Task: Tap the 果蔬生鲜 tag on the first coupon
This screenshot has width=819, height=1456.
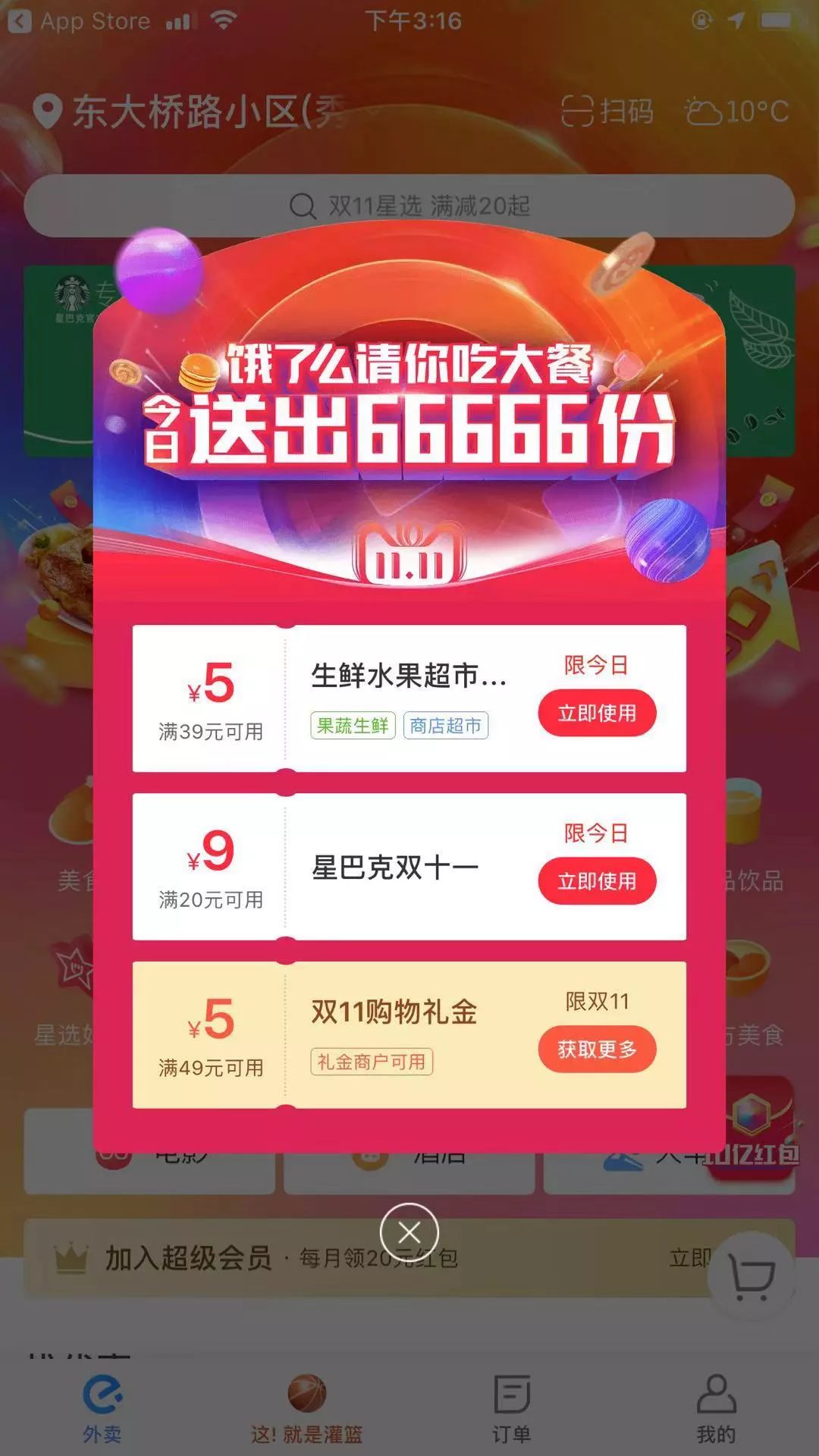Action: coord(351,726)
